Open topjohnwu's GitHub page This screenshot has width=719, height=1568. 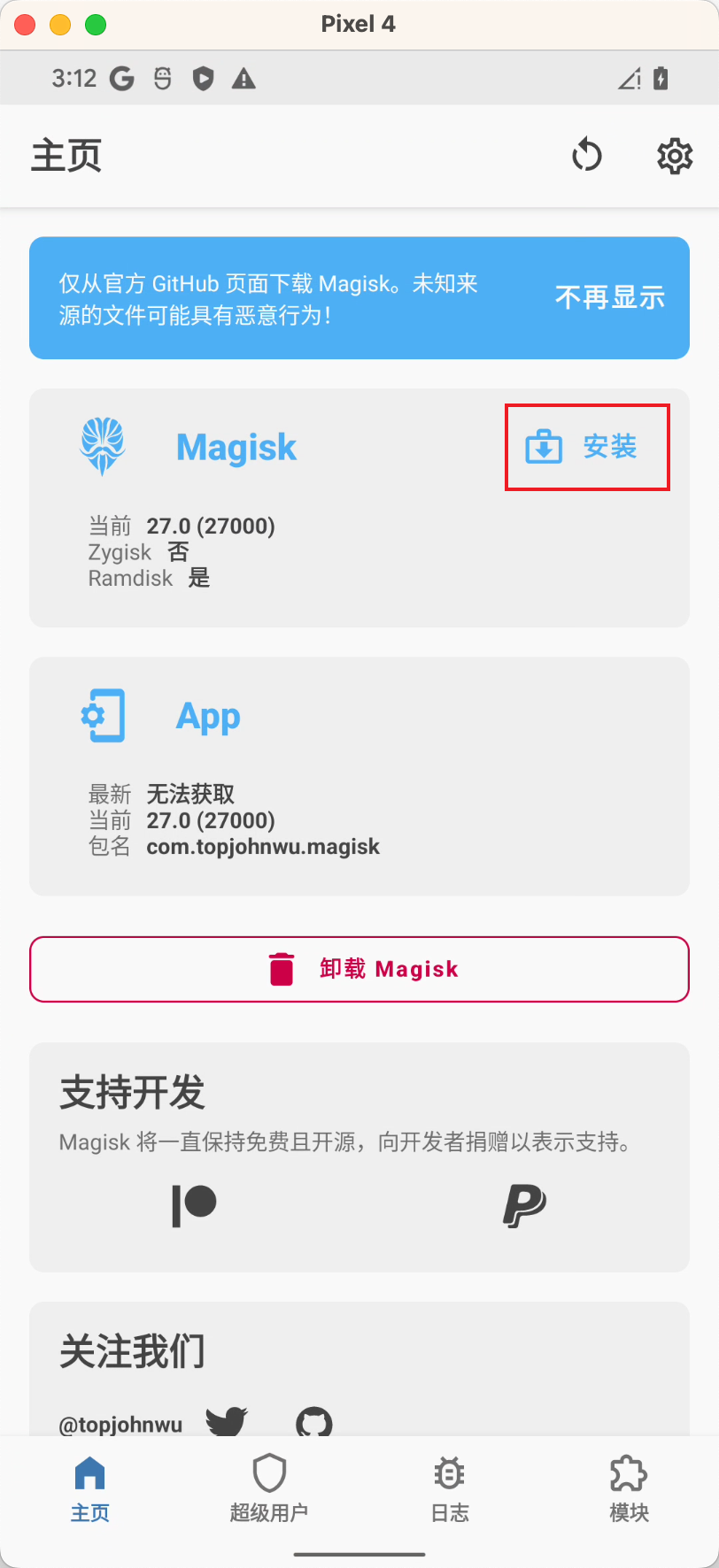tap(313, 1421)
